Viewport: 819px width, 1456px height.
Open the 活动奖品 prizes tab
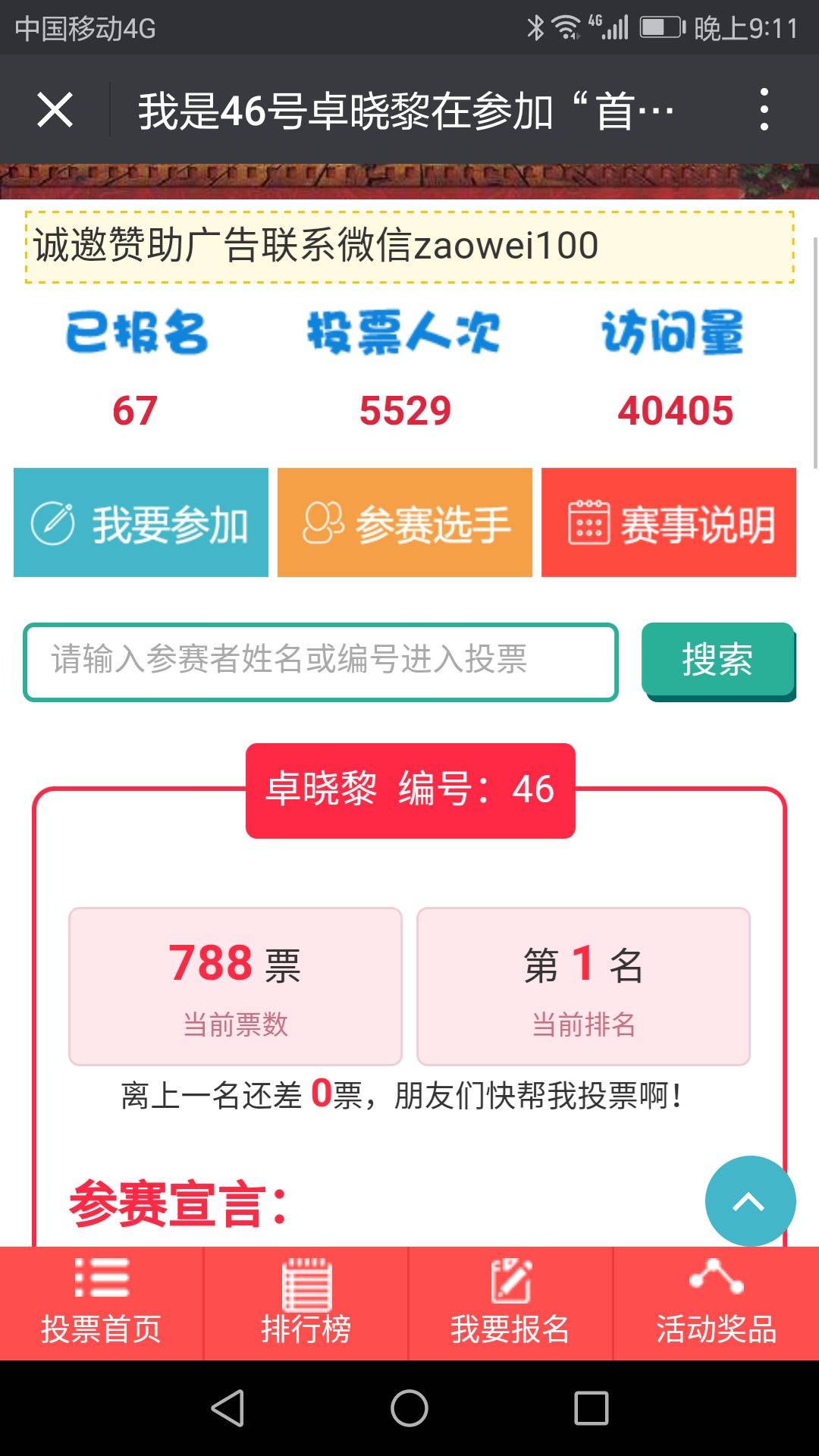pos(716,1304)
